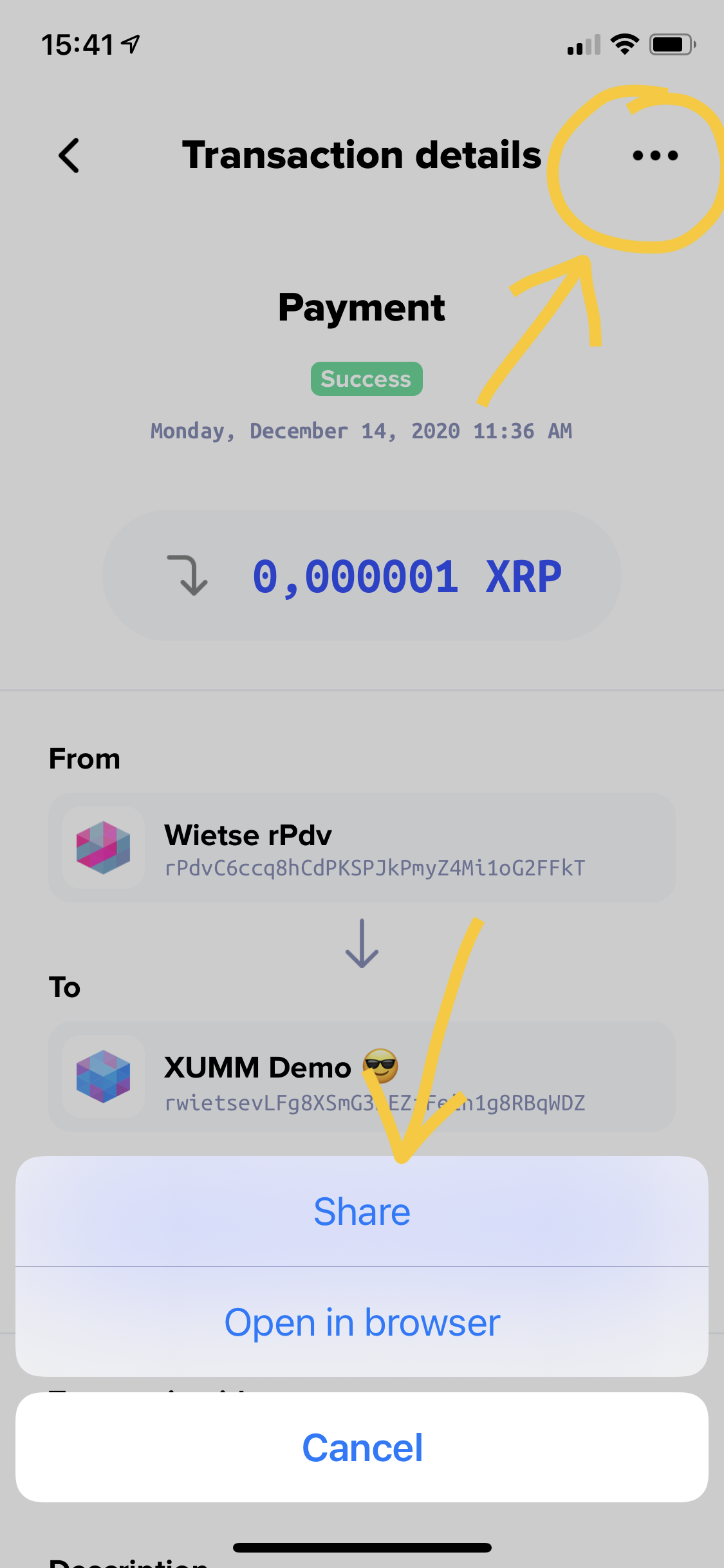
Task: Choose Open in browser
Action: pos(362,1323)
